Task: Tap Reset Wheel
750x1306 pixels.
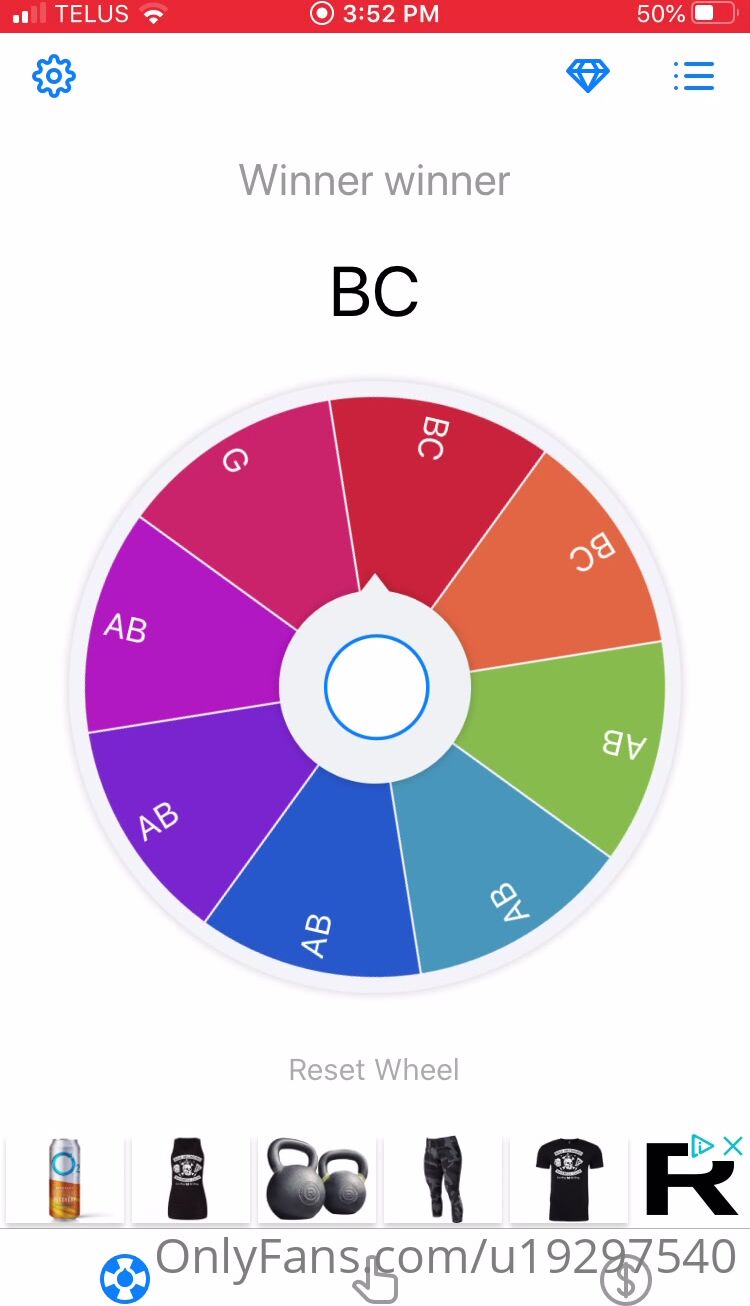Action: [x=374, y=1070]
